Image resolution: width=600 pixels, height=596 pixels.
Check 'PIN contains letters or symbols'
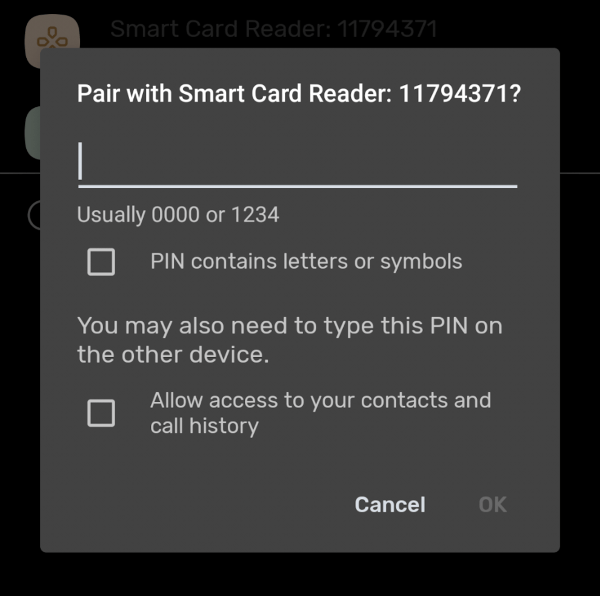click(101, 263)
